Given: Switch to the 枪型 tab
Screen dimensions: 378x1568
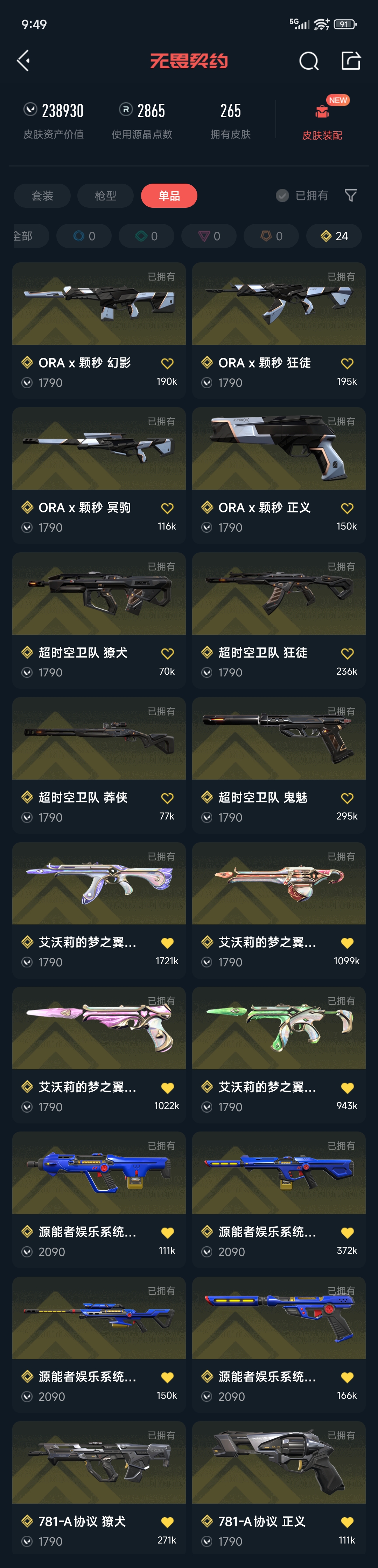Looking at the screenshot, I should click(105, 196).
